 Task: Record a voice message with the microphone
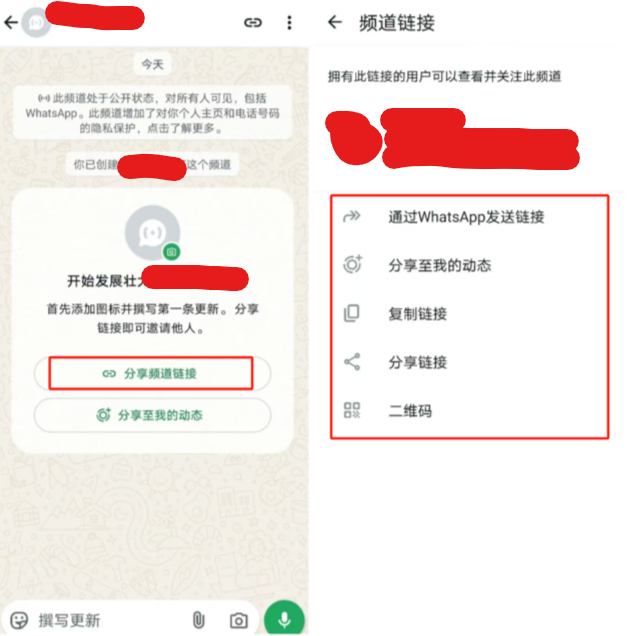285,619
